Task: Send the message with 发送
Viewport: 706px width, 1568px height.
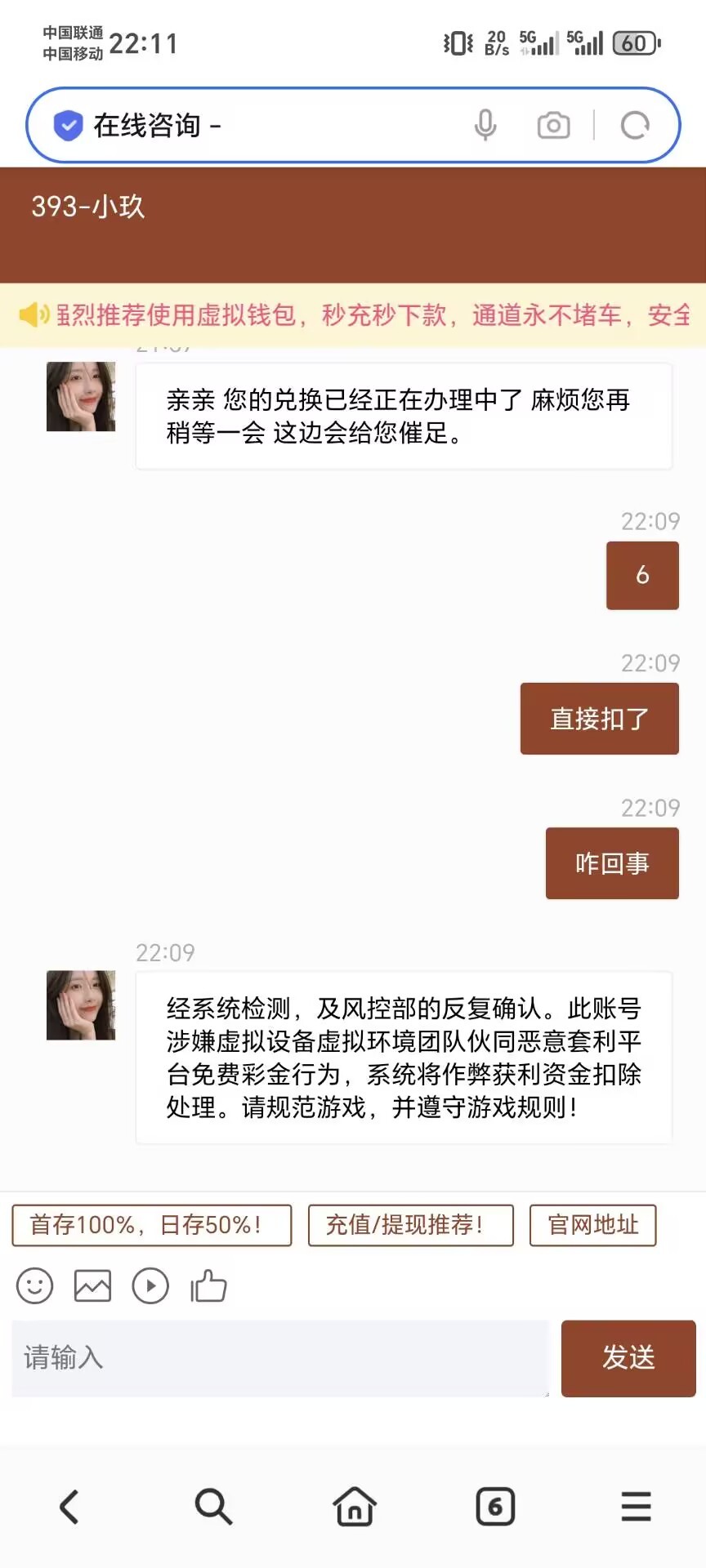Action: [x=628, y=1358]
